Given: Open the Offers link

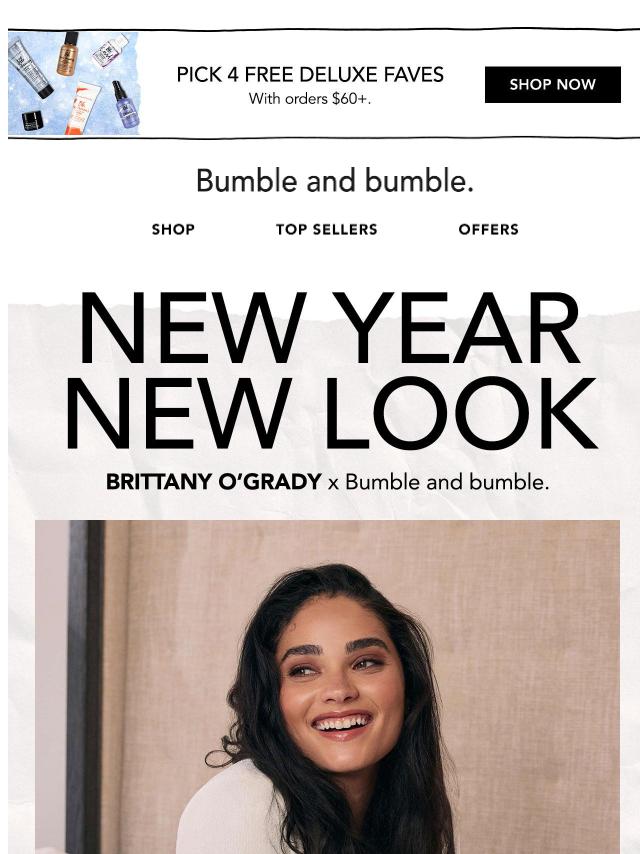Looking at the screenshot, I should click(x=488, y=229).
